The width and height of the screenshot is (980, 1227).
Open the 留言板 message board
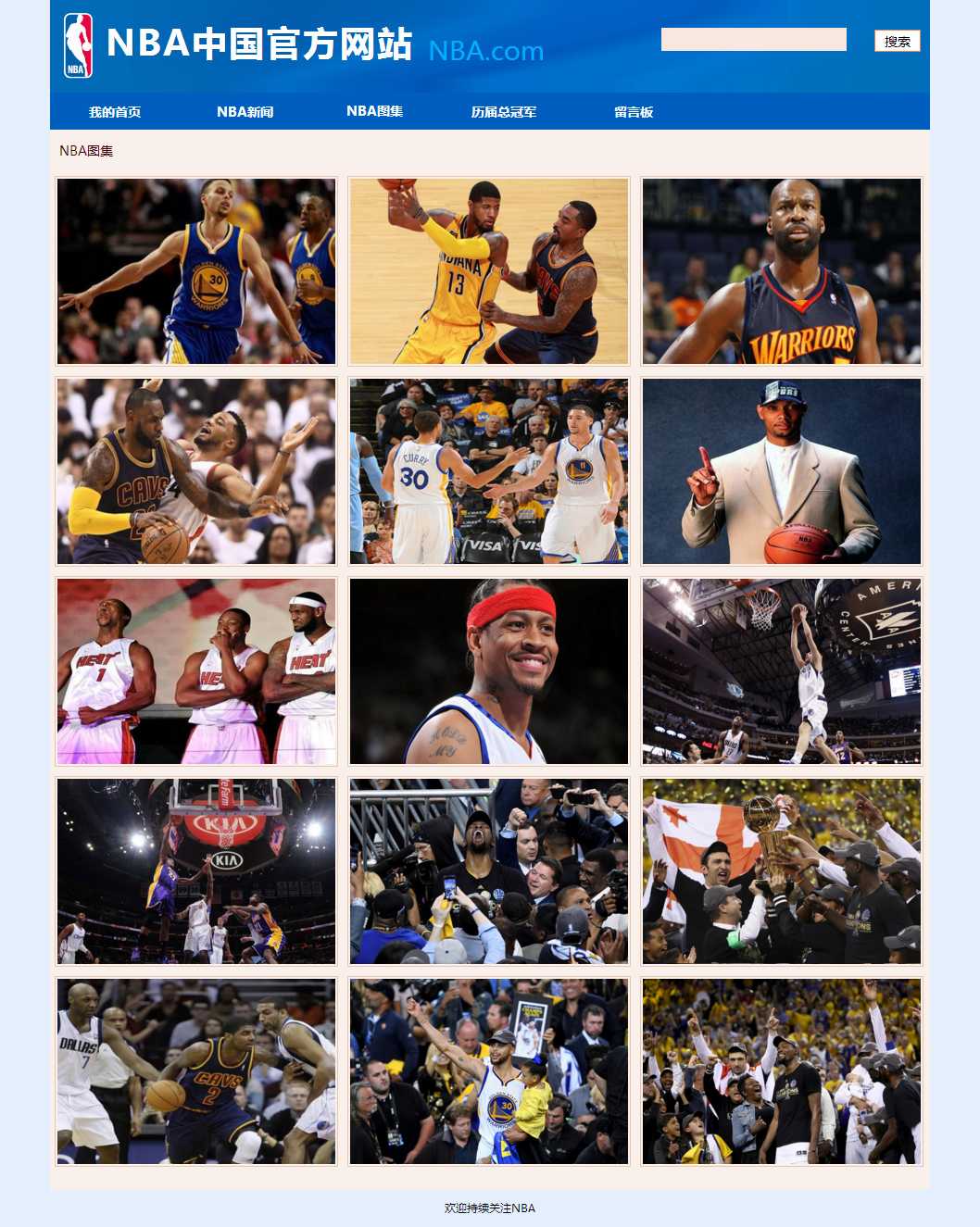(634, 112)
